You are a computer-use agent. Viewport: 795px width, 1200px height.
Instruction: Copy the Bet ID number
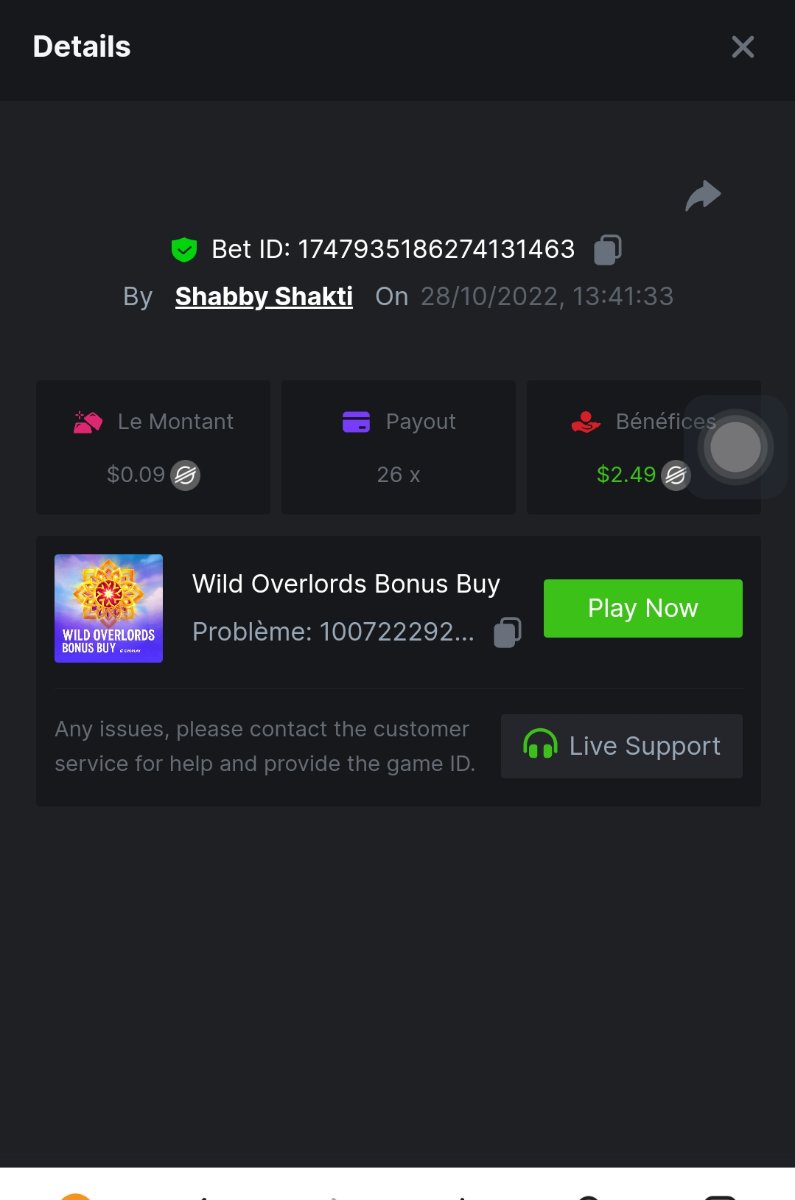(608, 249)
